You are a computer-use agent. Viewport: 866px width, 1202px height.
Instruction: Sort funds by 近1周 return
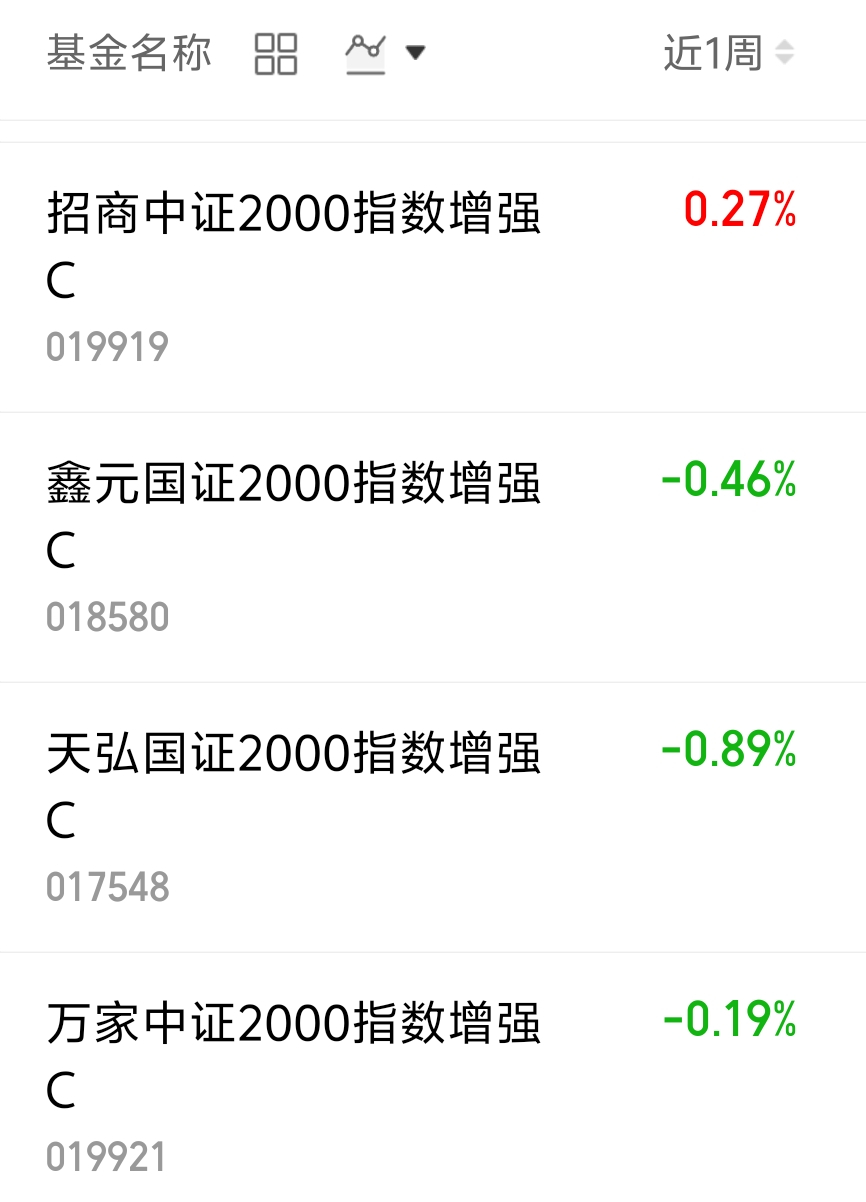coord(729,53)
